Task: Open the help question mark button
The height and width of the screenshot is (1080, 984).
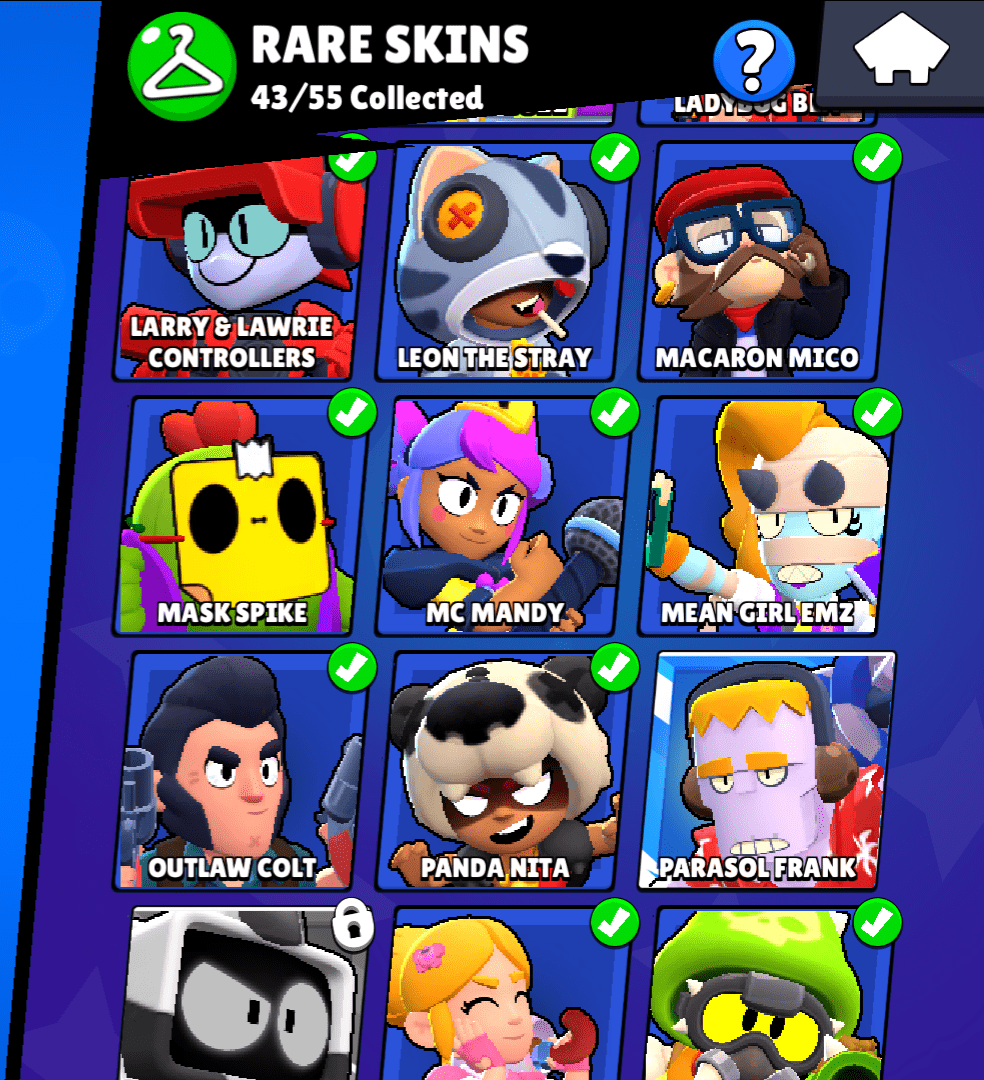Action: (x=753, y=58)
